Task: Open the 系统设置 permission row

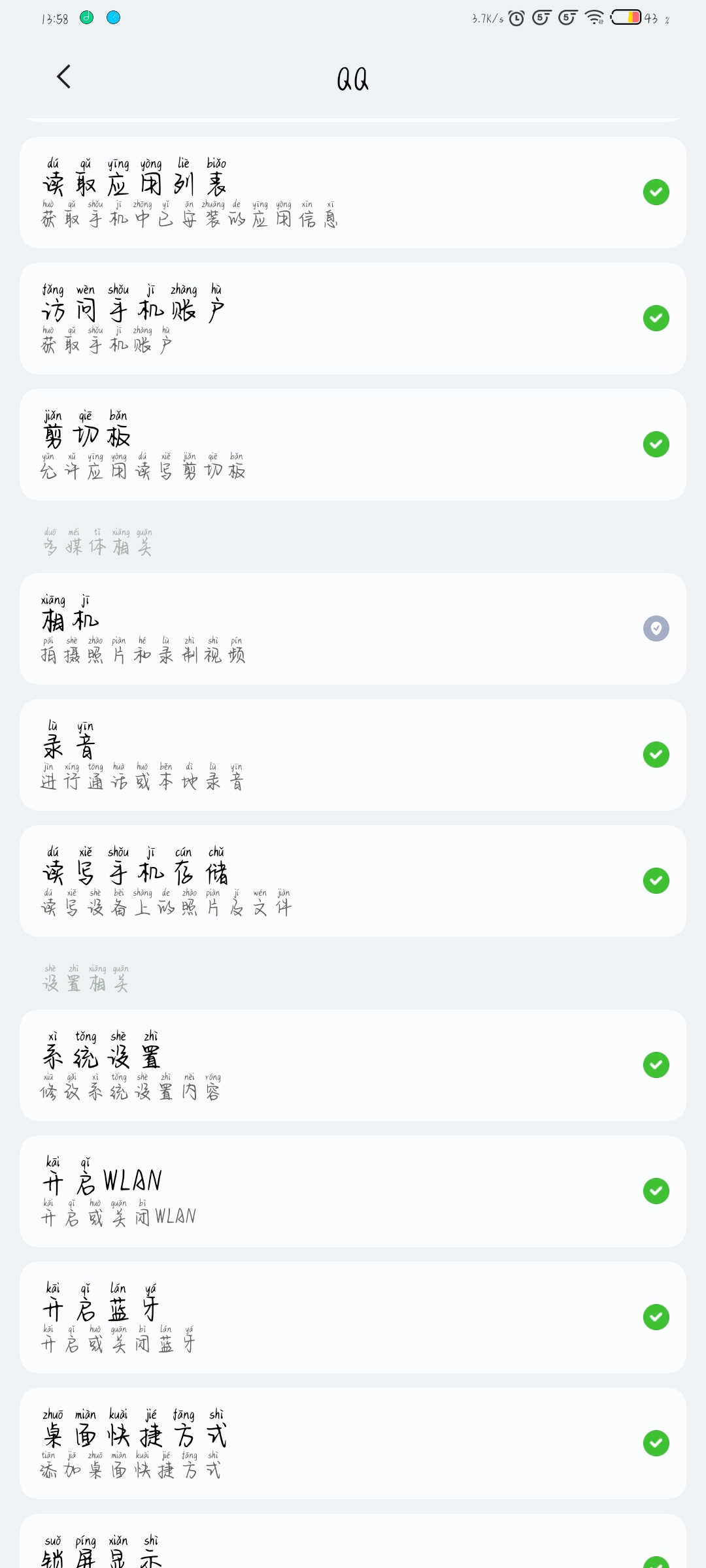Action: pyautogui.click(x=353, y=1065)
